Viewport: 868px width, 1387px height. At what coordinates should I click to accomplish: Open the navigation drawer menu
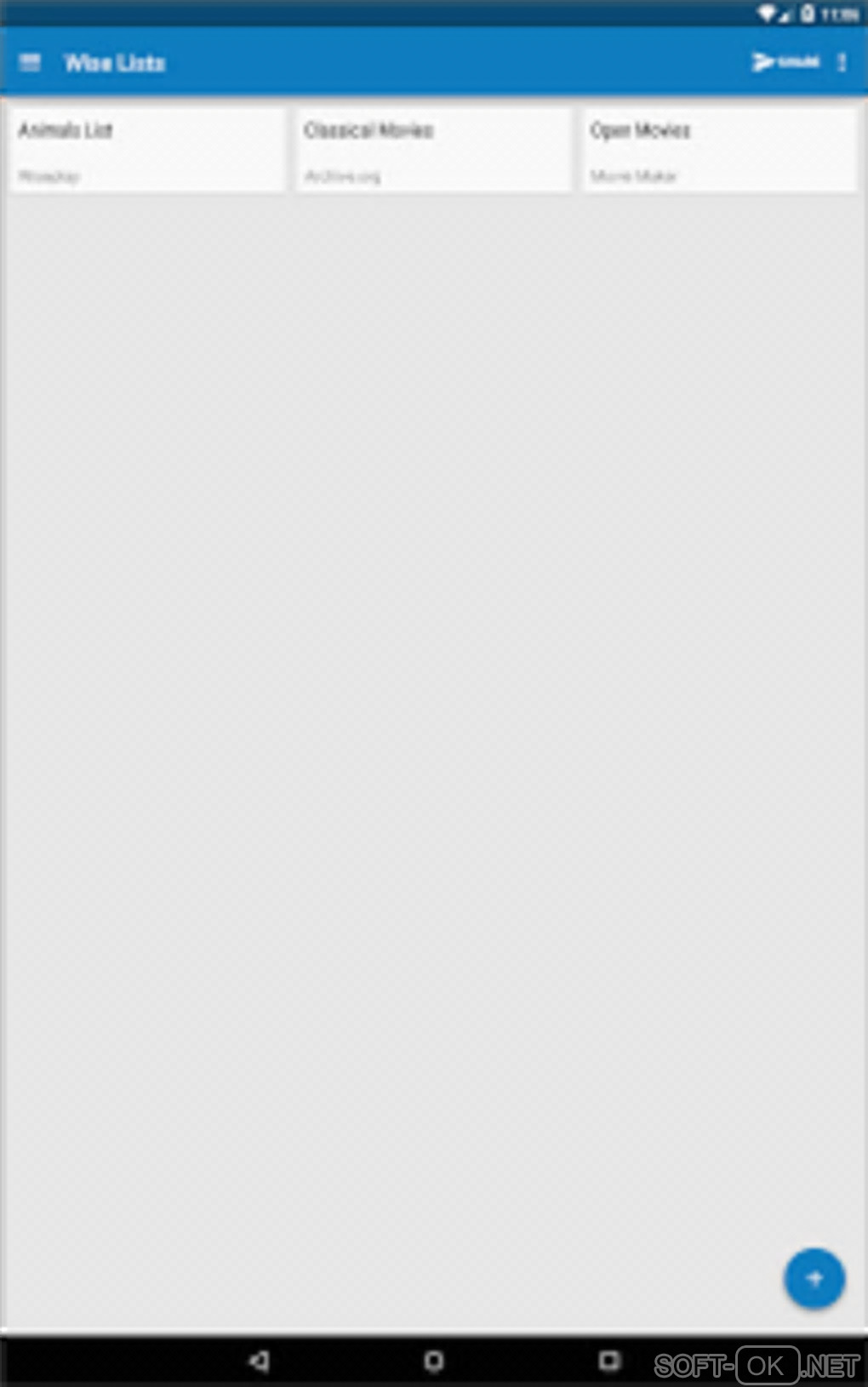[30, 62]
